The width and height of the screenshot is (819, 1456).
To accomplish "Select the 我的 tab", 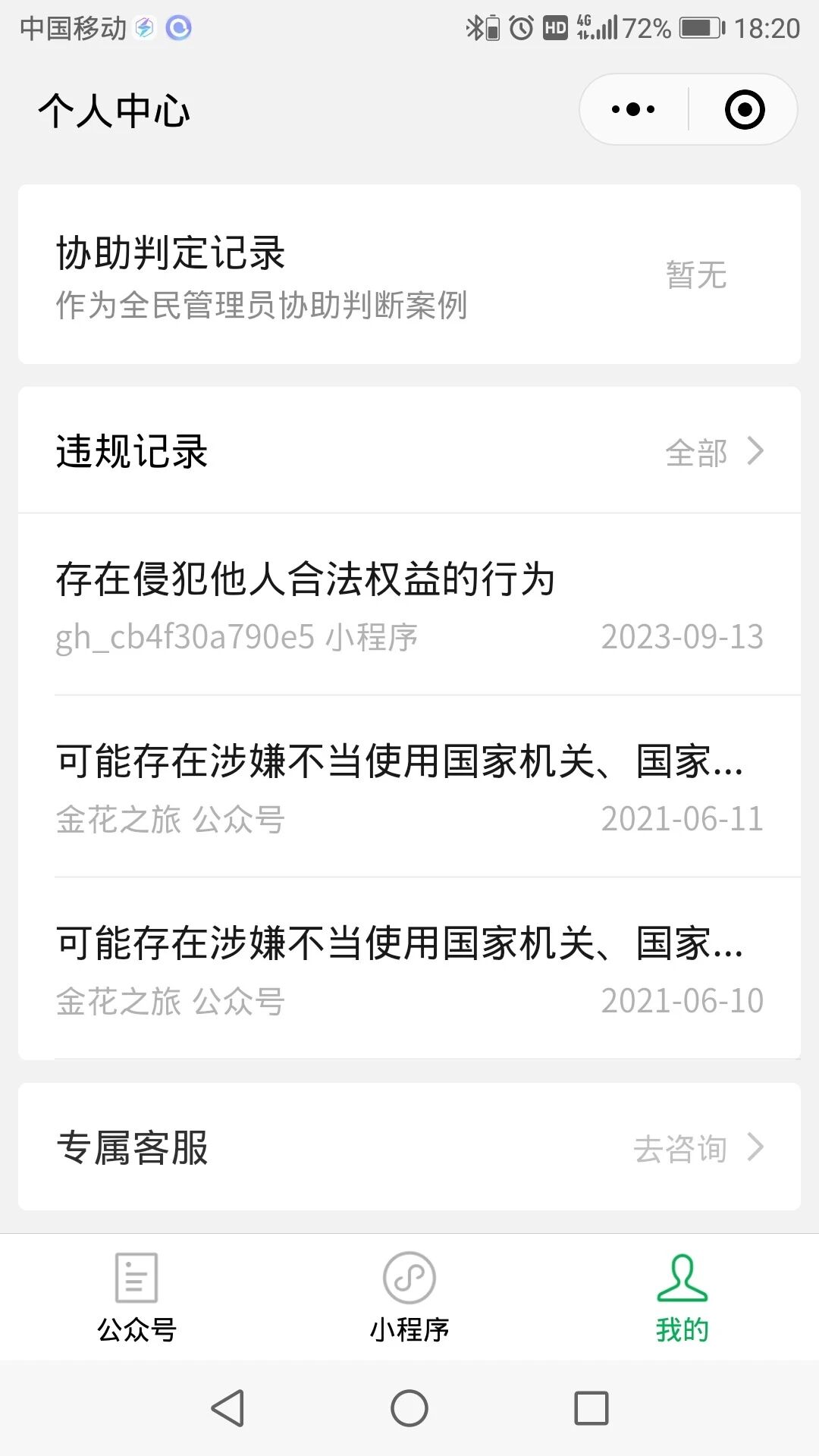I will tap(682, 1298).
